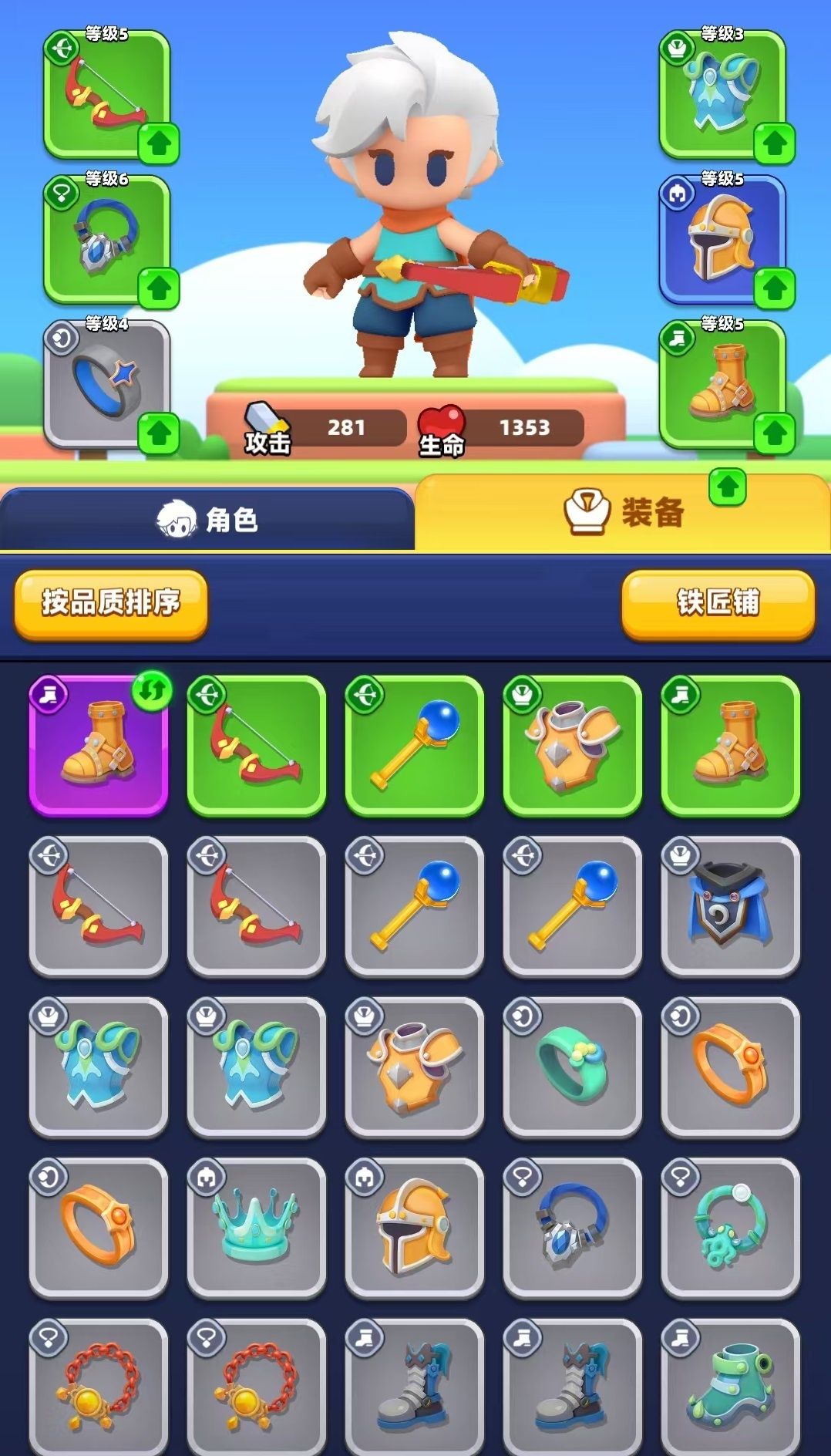Choose the gray teal shoe item
Viewport: 831px width, 1456px height.
click(730, 1387)
